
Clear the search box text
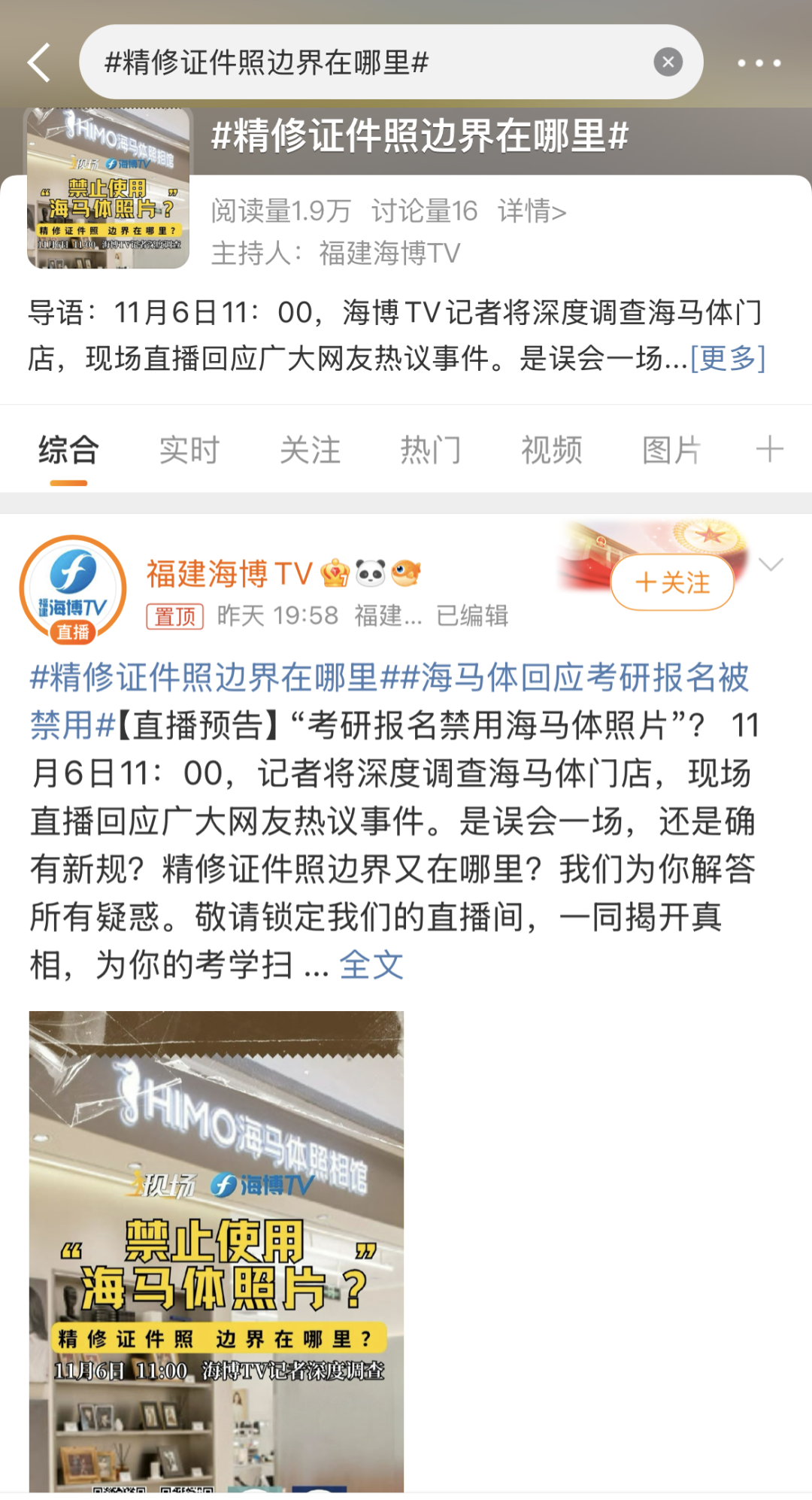(x=668, y=62)
